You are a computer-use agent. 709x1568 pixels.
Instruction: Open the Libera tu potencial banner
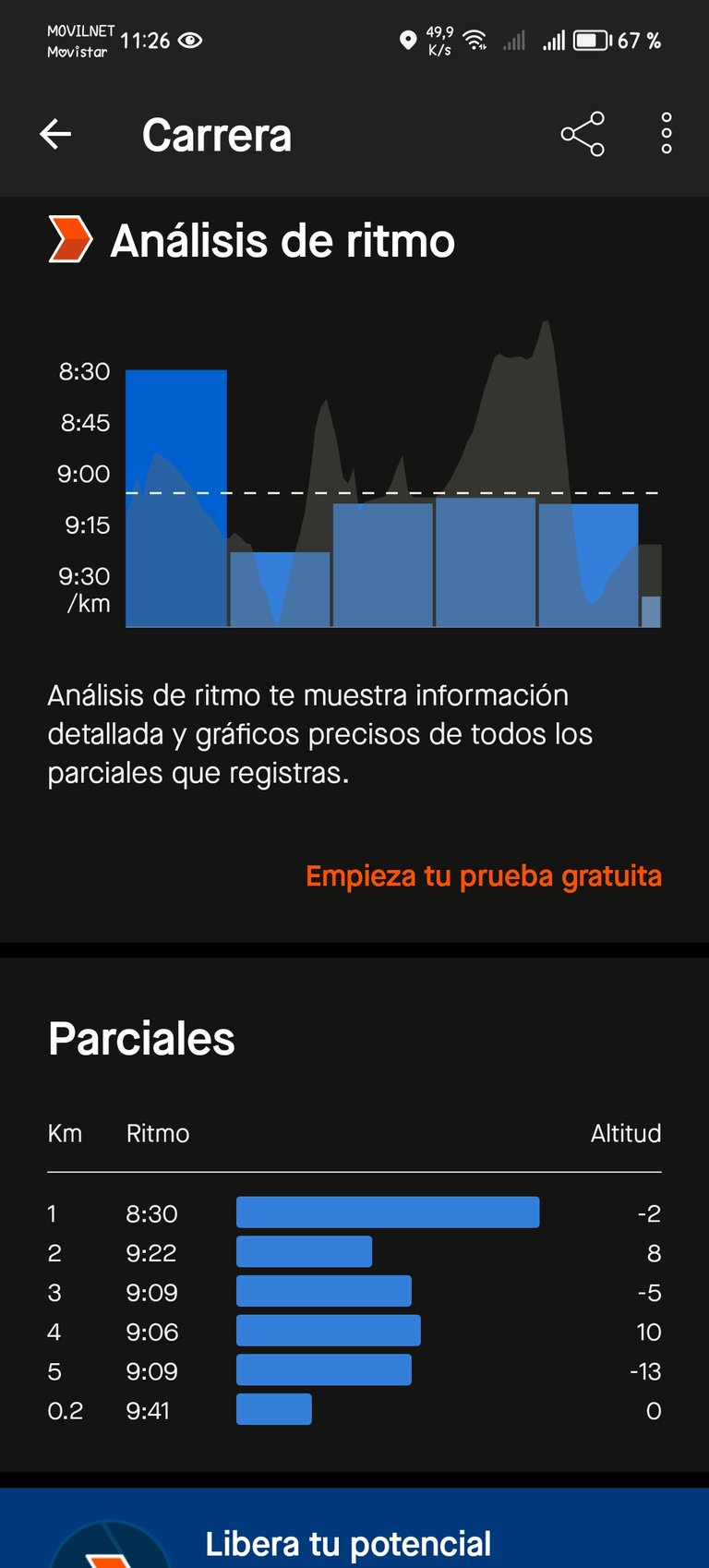click(x=354, y=1527)
